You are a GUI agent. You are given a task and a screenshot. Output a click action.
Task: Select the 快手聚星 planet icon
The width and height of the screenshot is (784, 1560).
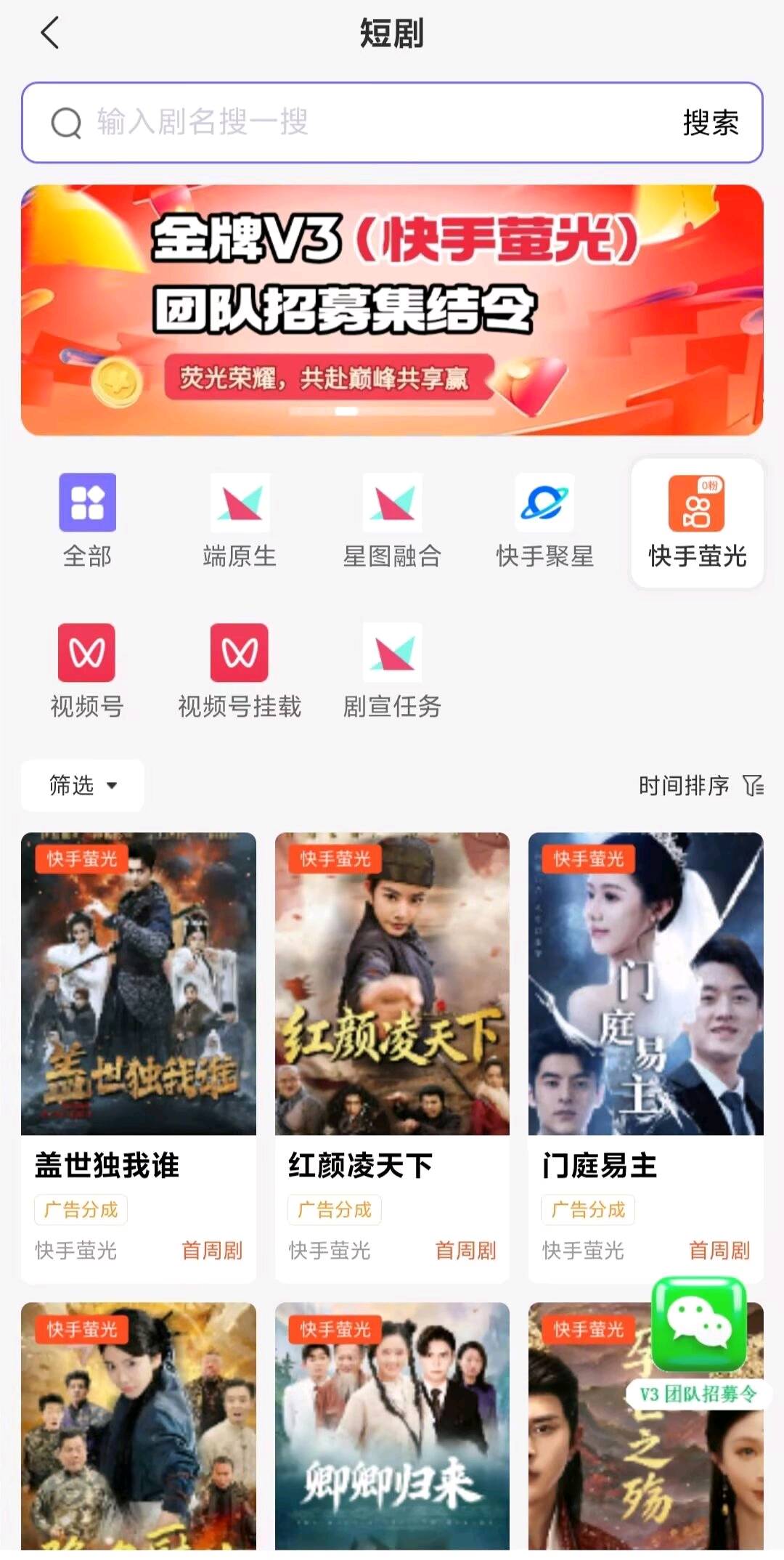tap(544, 503)
